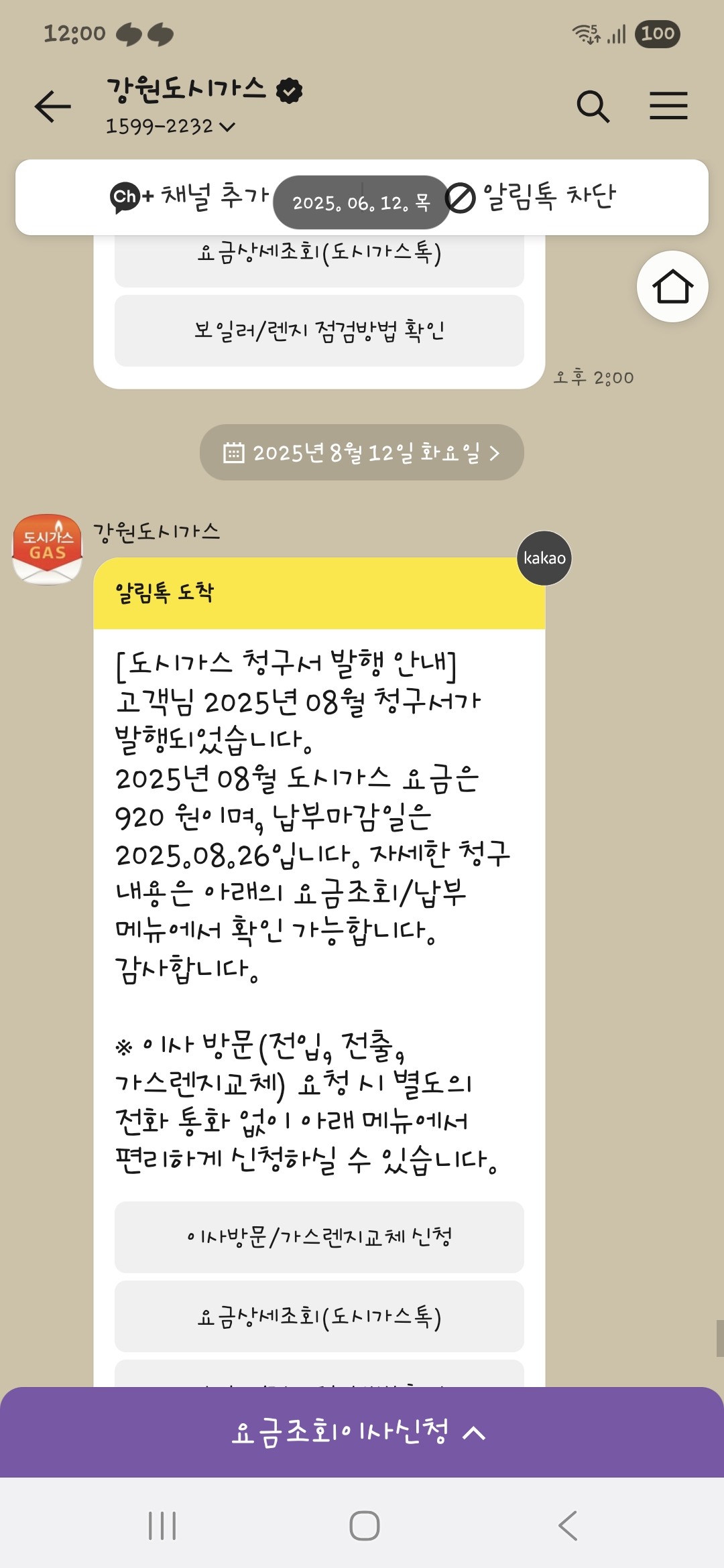Block notifications with 알림톡 차단
Viewport: 724px width, 1568px height.
(531, 197)
